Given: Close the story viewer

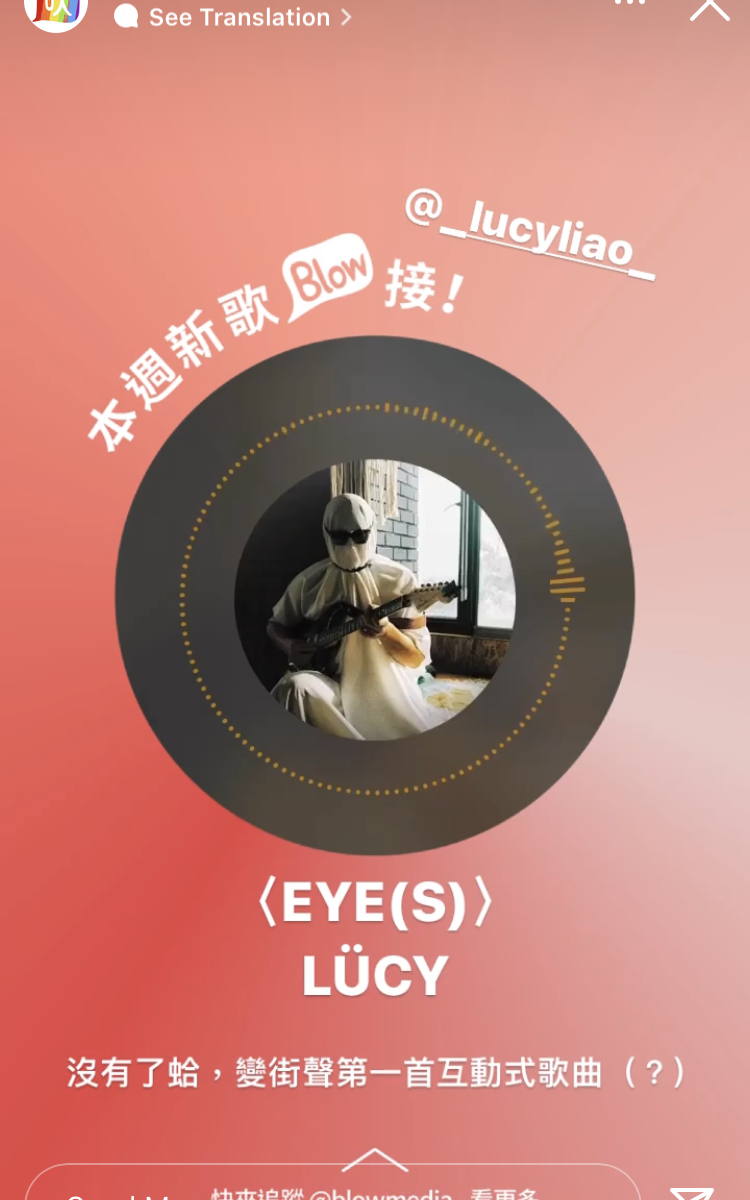Looking at the screenshot, I should (x=709, y=8).
